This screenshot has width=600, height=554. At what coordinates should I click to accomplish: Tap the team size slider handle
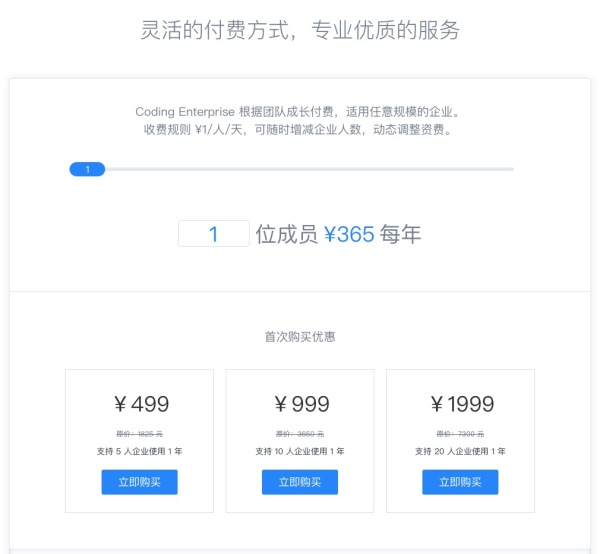pos(87,169)
